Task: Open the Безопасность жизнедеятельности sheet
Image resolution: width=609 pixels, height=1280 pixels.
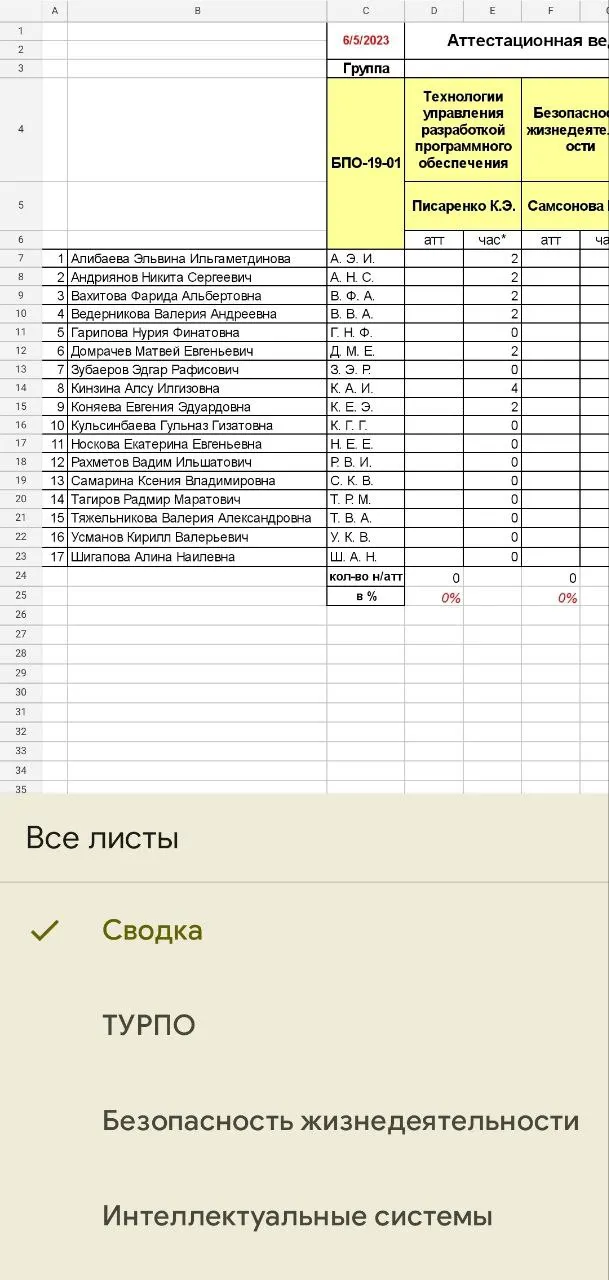Action: (304, 1121)
